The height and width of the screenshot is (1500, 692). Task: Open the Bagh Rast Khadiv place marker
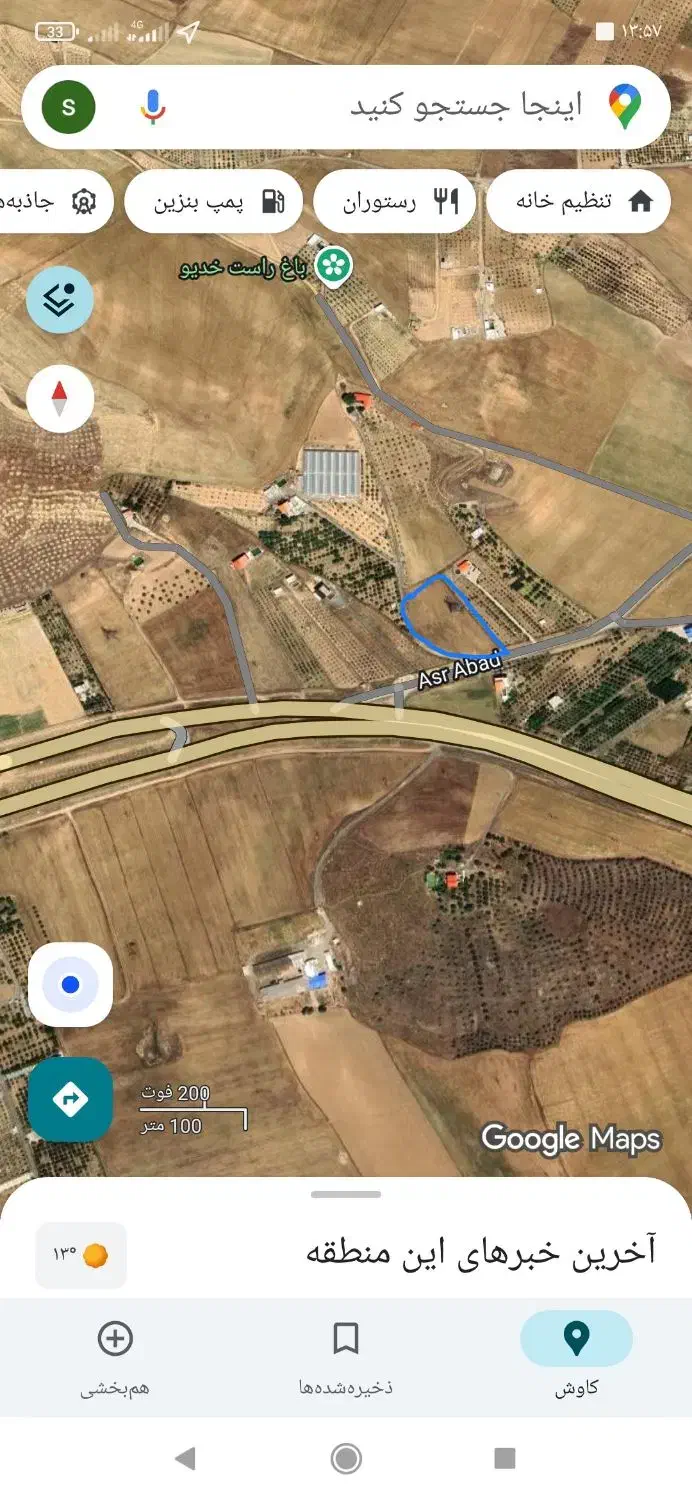point(333,266)
